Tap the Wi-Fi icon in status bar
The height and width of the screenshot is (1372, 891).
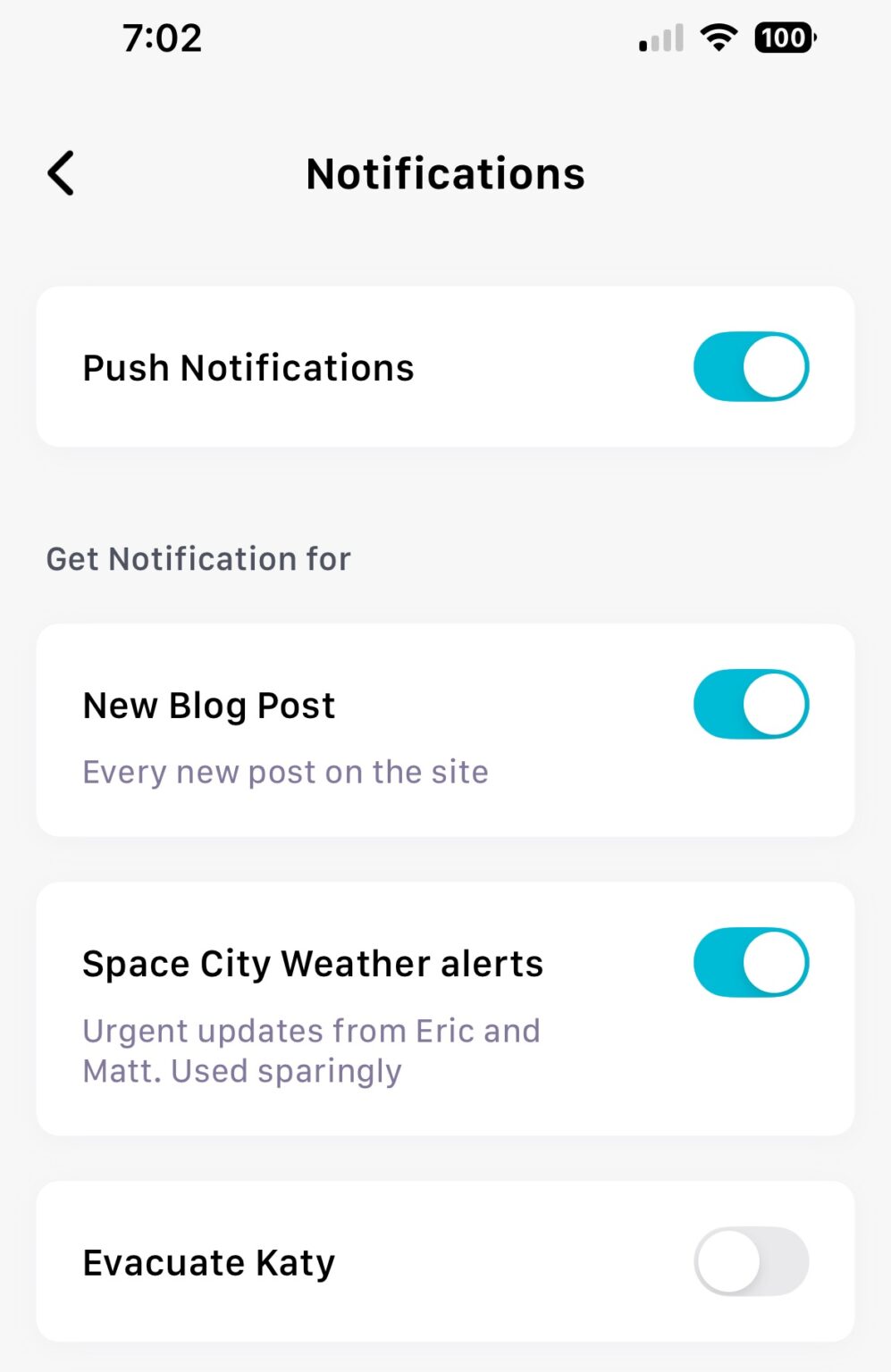[718, 38]
